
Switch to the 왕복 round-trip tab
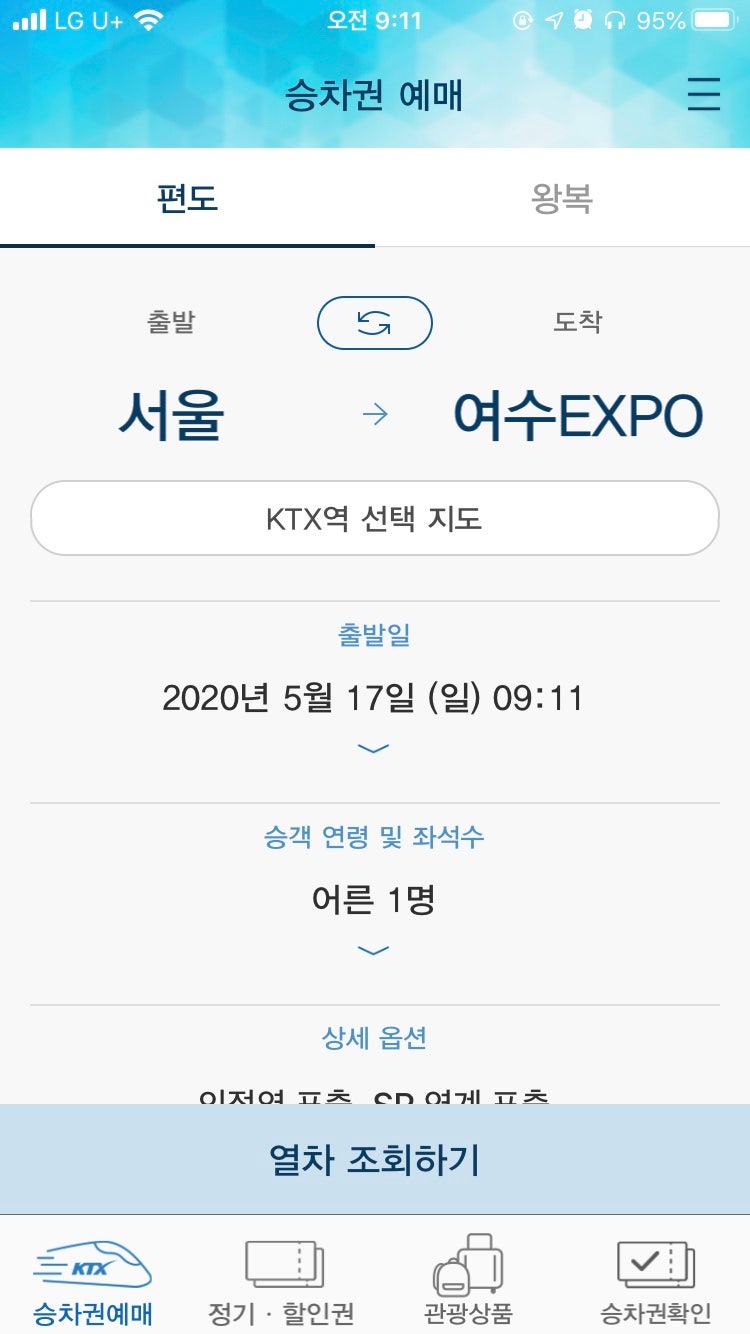(x=560, y=200)
